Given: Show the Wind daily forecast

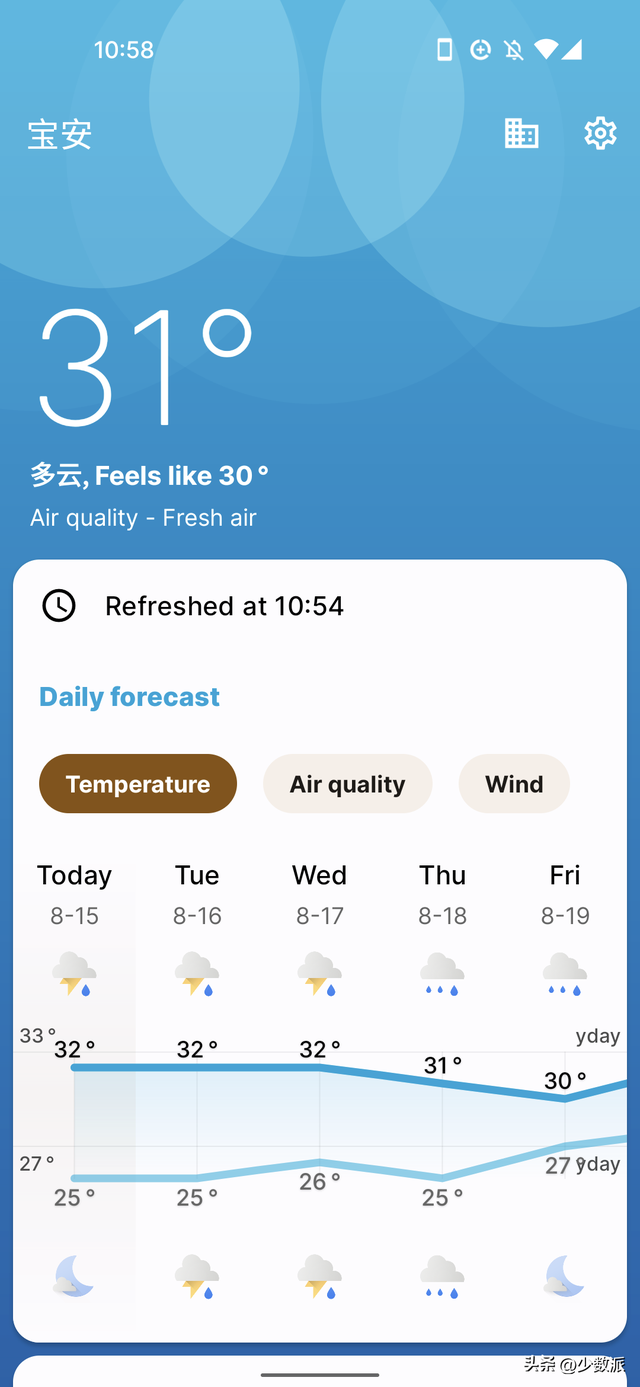Looking at the screenshot, I should [514, 784].
